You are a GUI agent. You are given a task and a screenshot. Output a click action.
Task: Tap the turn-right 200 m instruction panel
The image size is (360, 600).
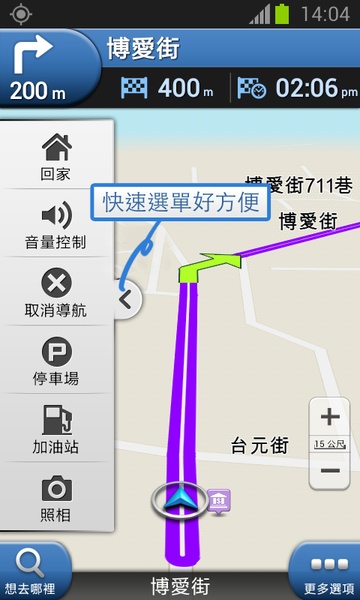(x=49, y=68)
